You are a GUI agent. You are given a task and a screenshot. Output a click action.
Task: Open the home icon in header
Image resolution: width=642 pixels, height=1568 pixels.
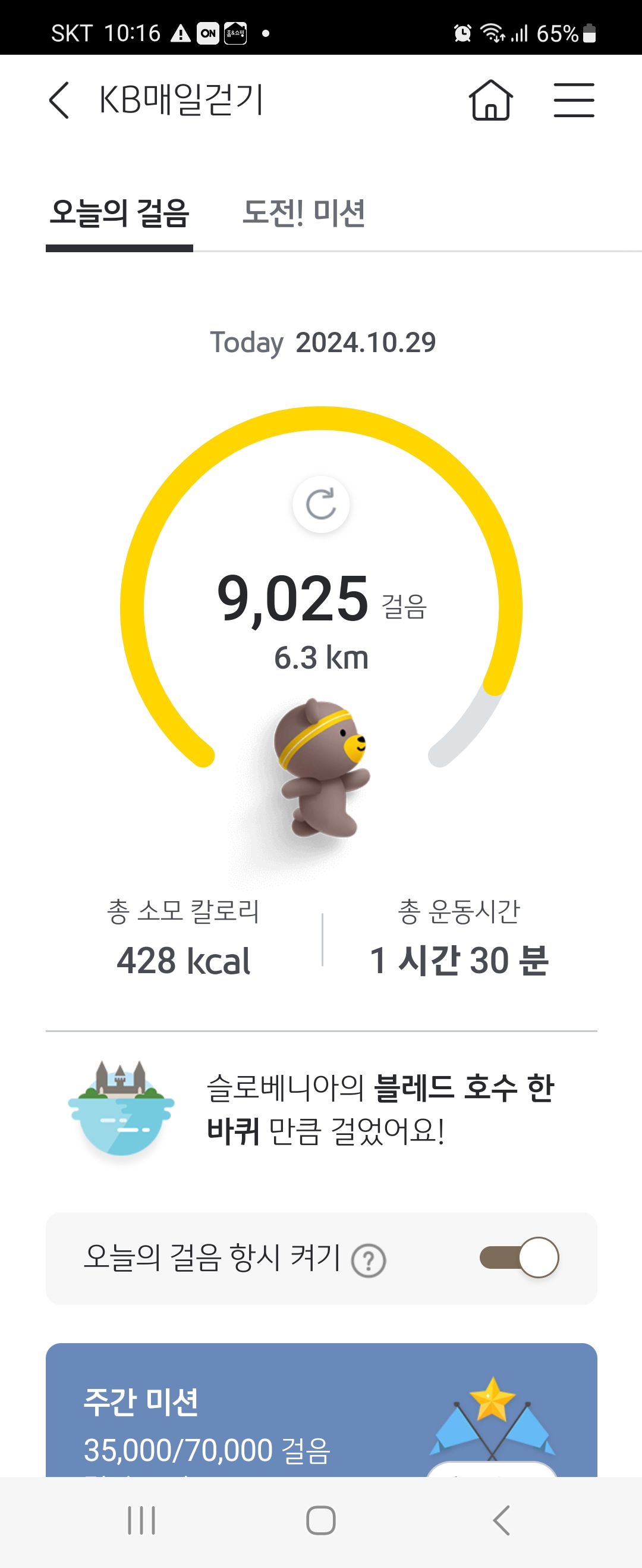pyautogui.click(x=490, y=101)
